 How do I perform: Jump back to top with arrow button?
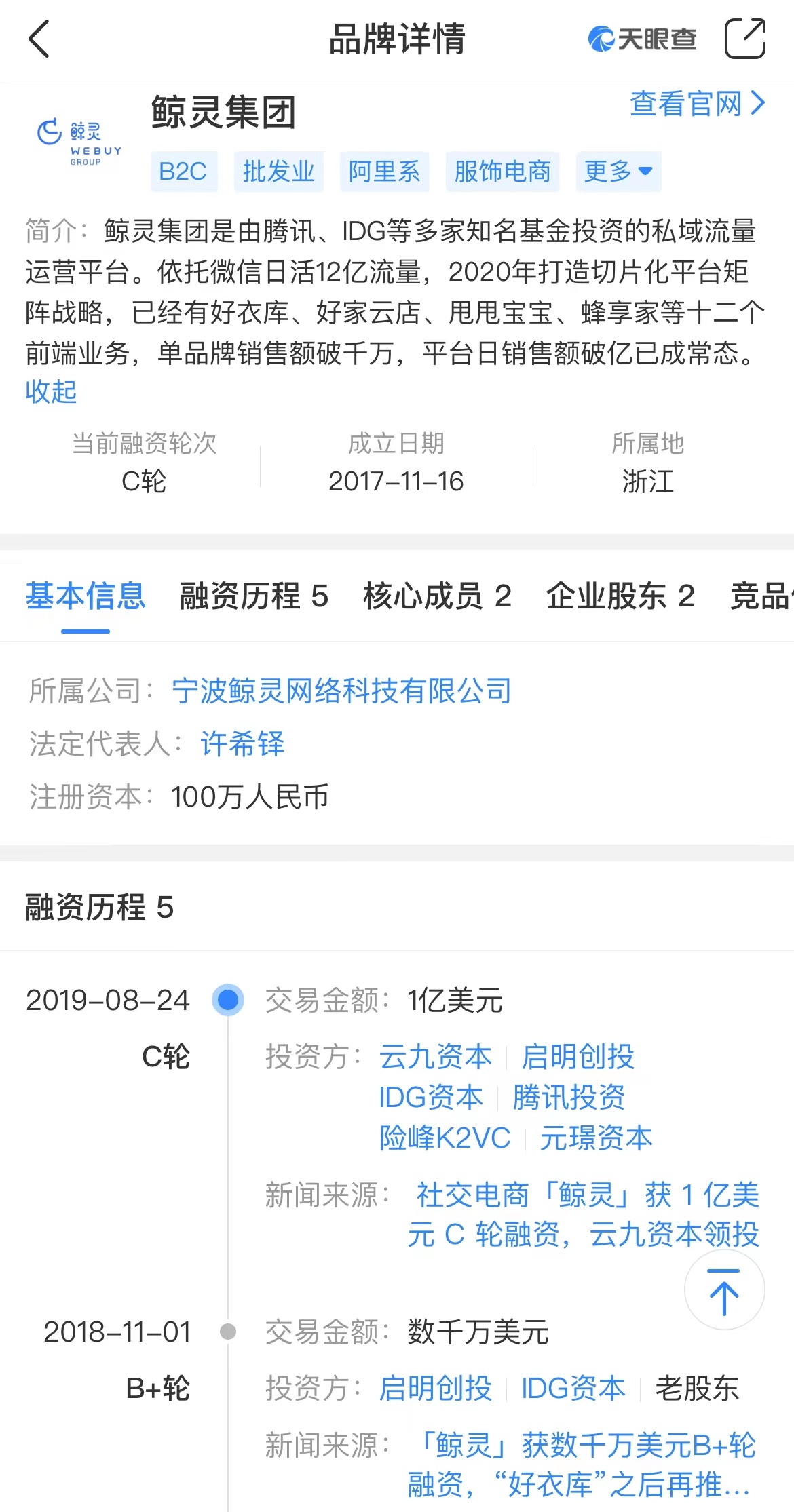pos(724,1290)
